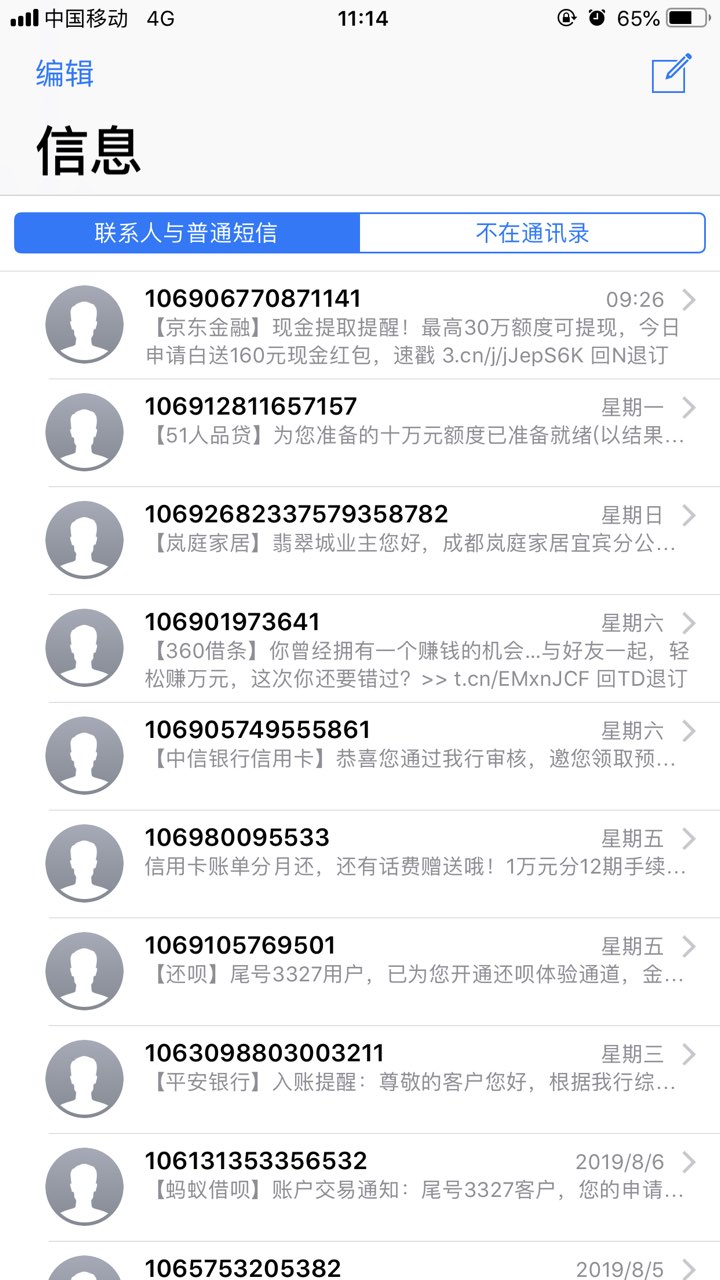Open the 蚂蚁借呗 message thread
The image size is (720, 1280).
coord(360,1188)
